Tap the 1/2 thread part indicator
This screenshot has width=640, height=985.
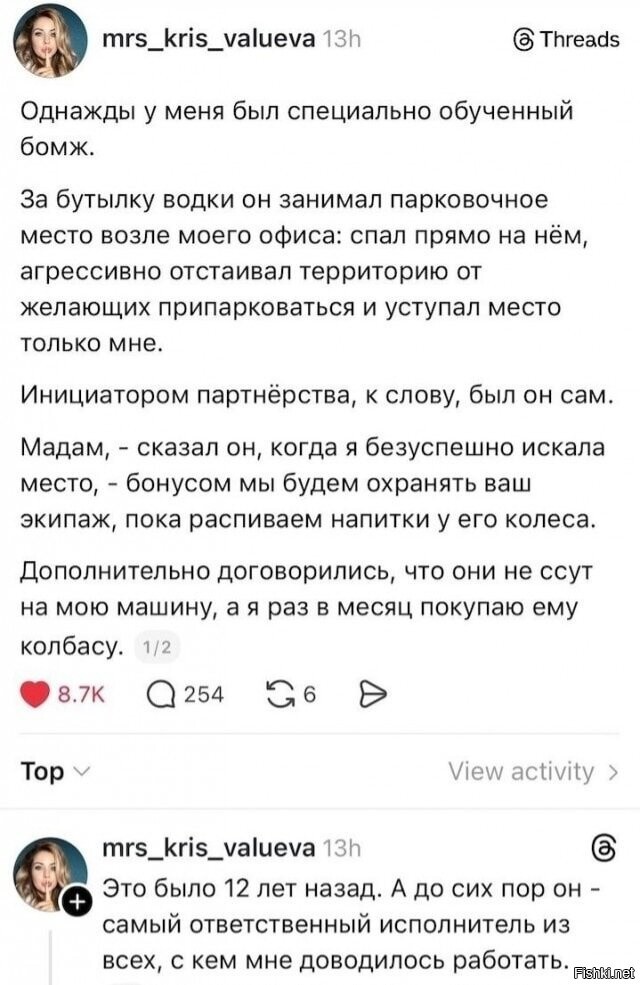coord(157,647)
